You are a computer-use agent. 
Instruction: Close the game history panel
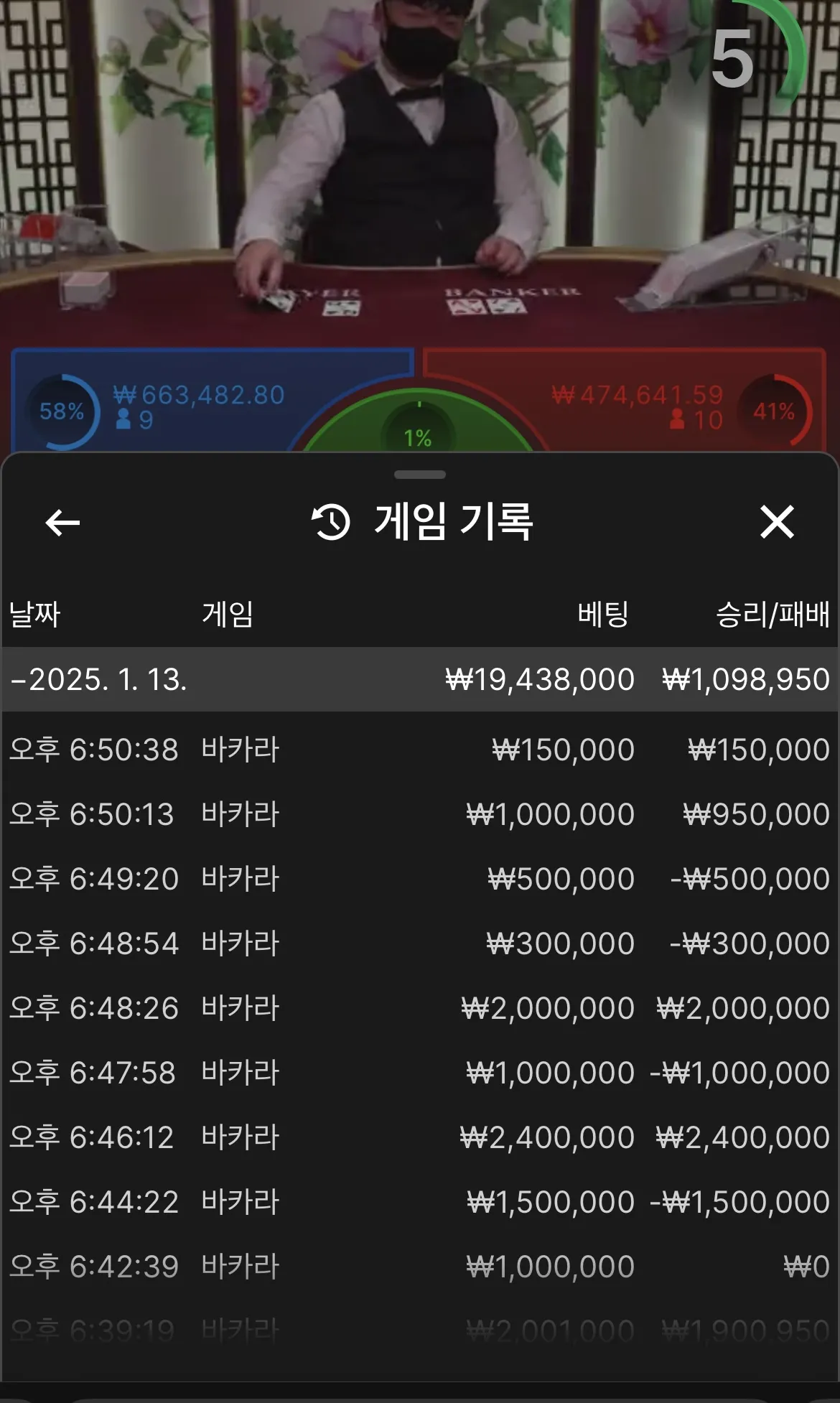tap(777, 522)
